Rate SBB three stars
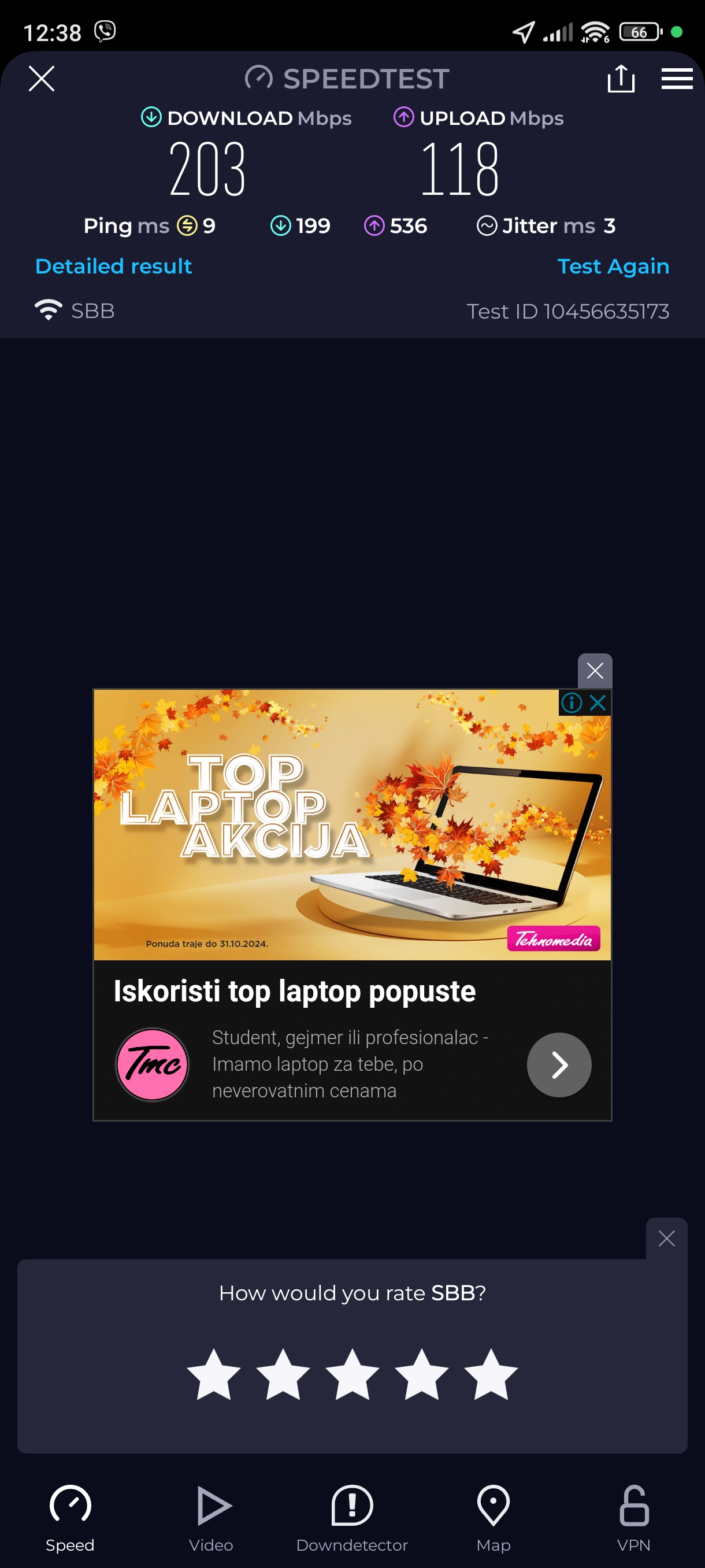 coord(352,1375)
